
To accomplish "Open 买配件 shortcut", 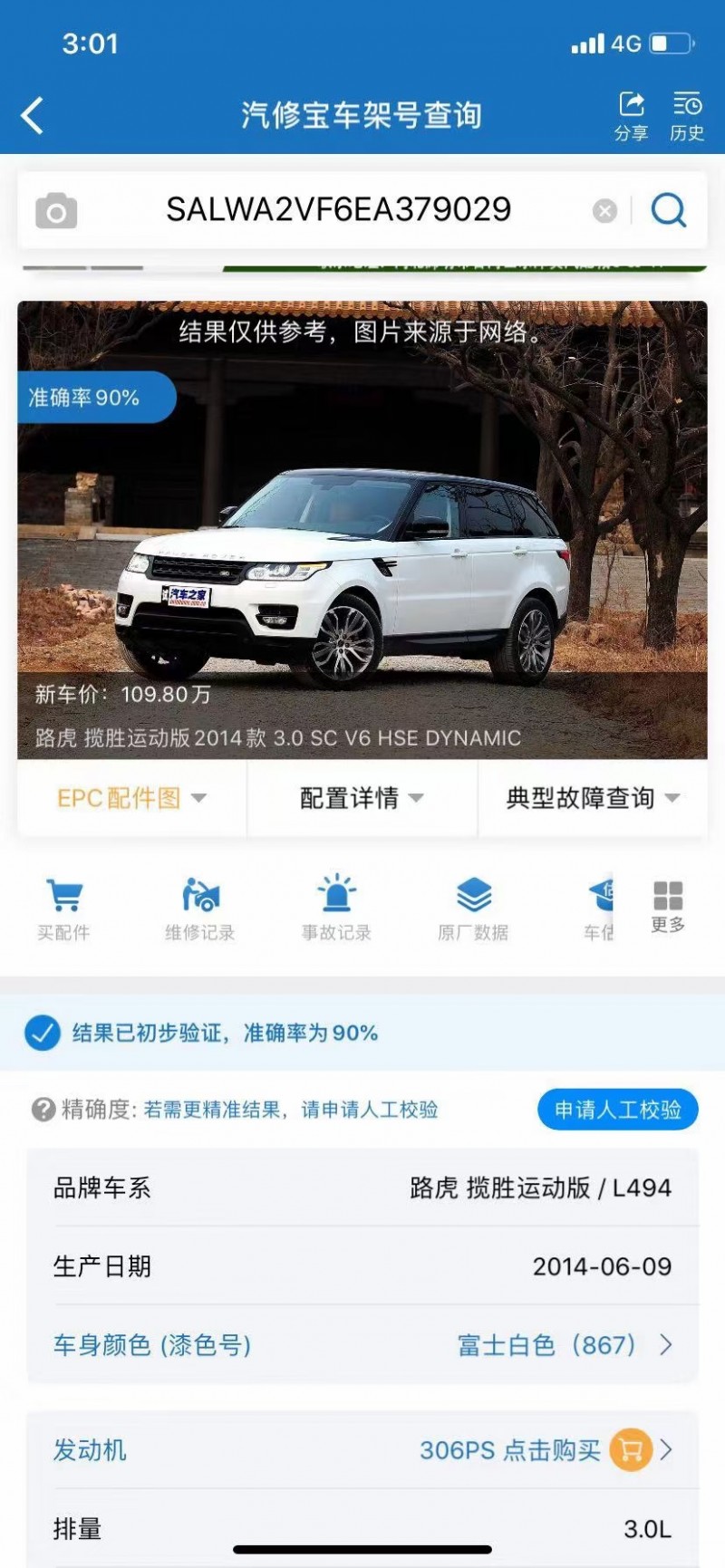I will 63,909.
